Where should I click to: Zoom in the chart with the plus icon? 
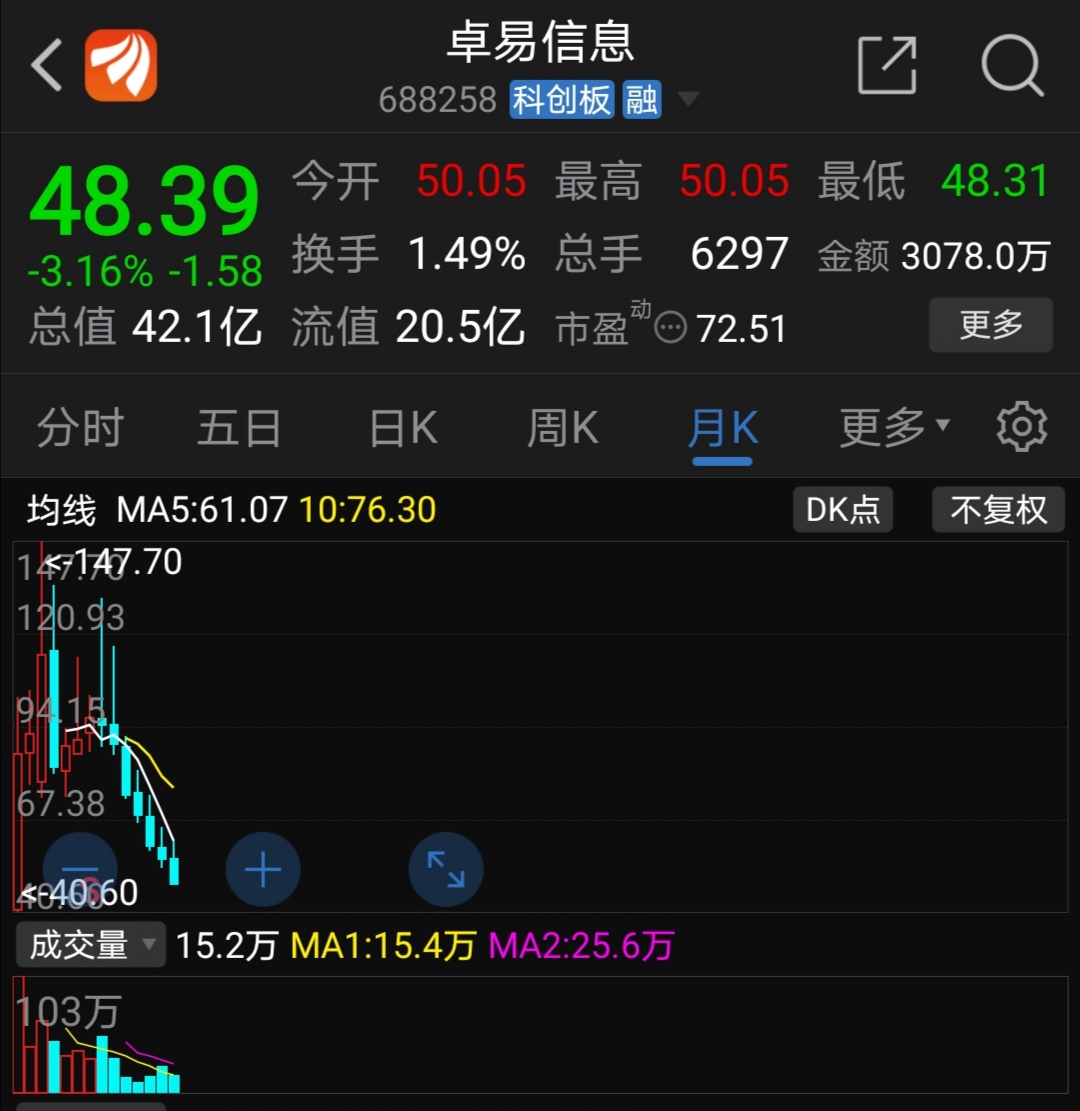(x=263, y=868)
